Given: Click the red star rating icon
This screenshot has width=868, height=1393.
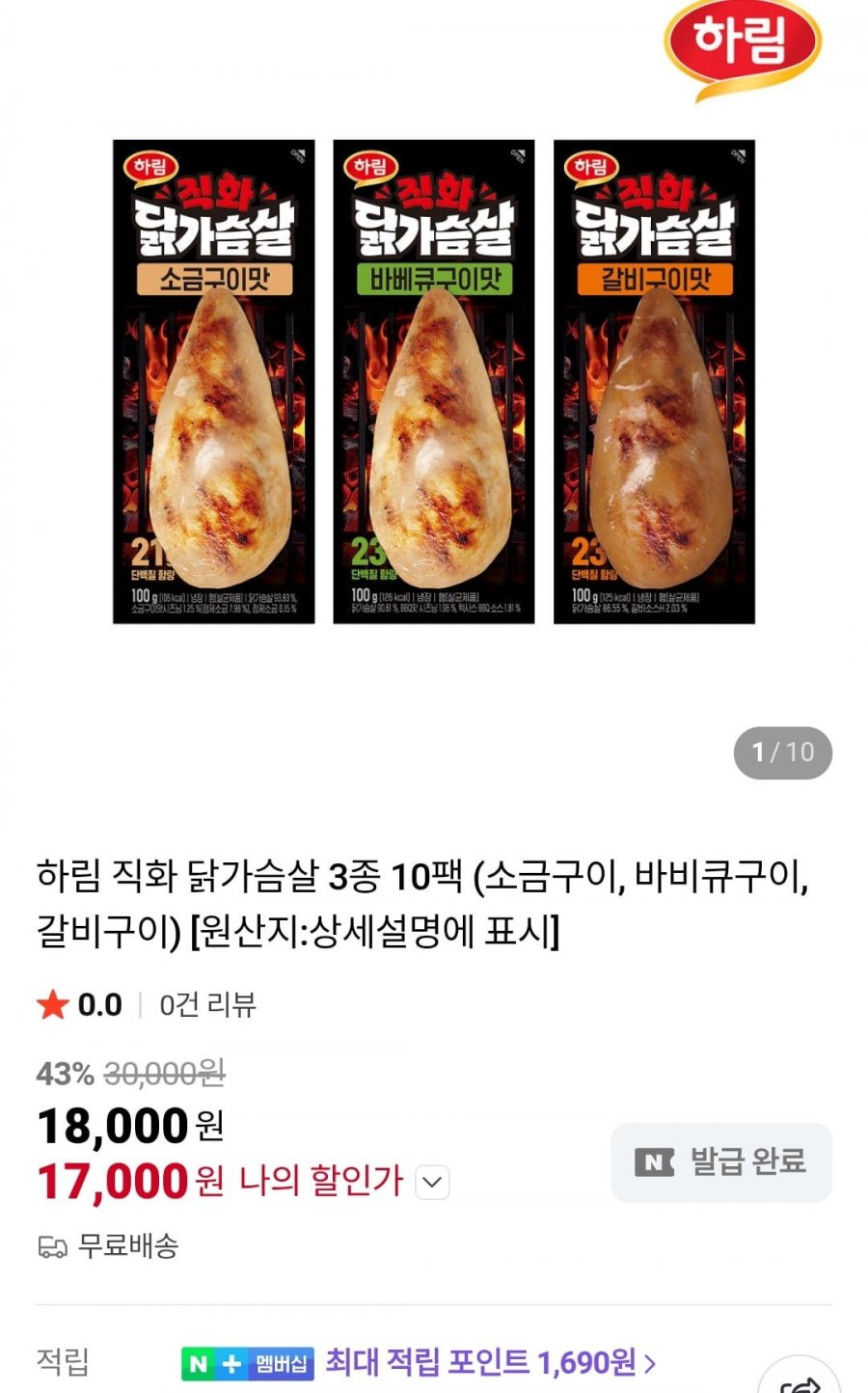Looking at the screenshot, I should [x=52, y=1003].
